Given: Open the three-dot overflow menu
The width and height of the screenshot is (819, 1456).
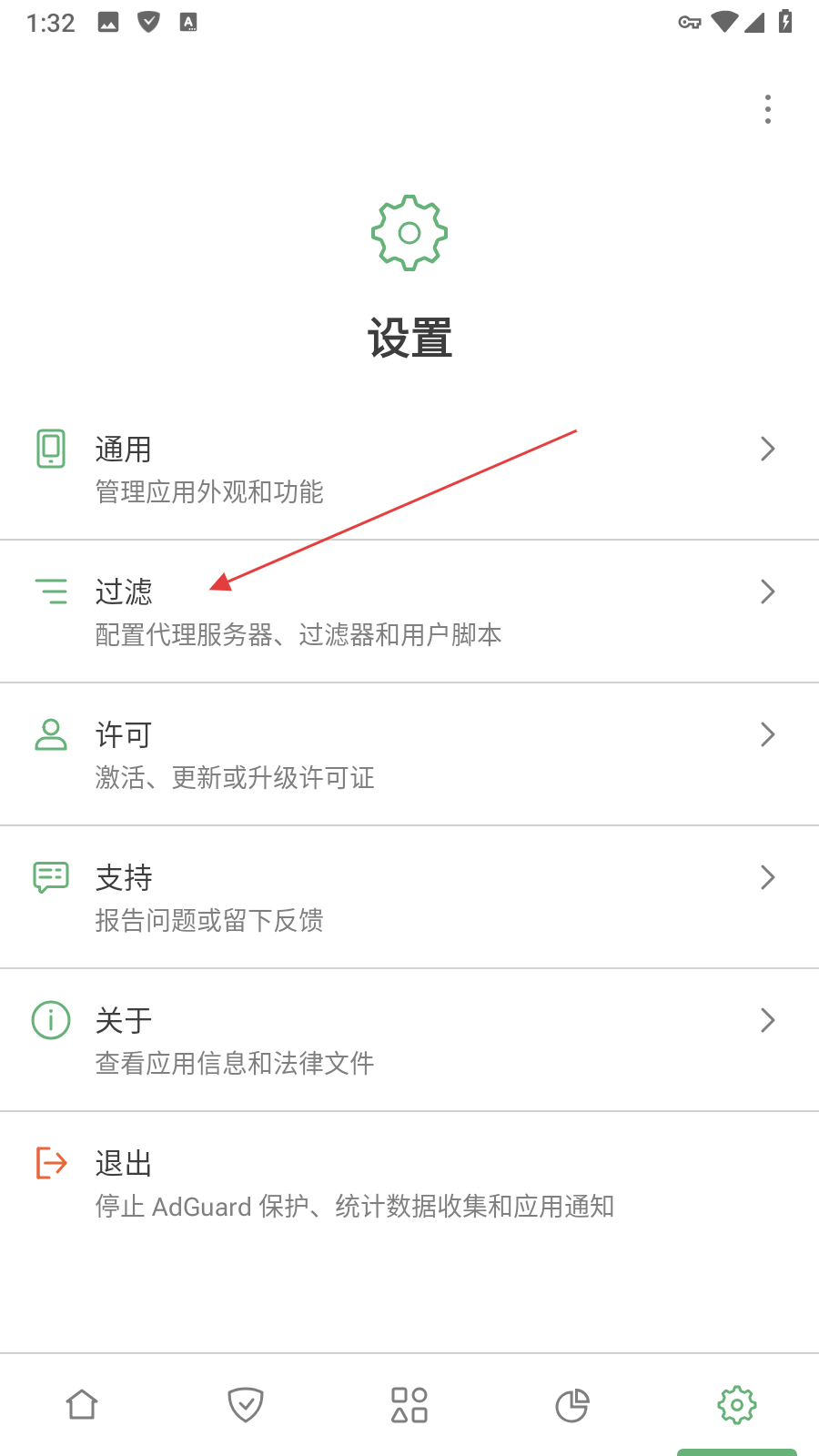Looking at the screenshot, I should 767,109.
